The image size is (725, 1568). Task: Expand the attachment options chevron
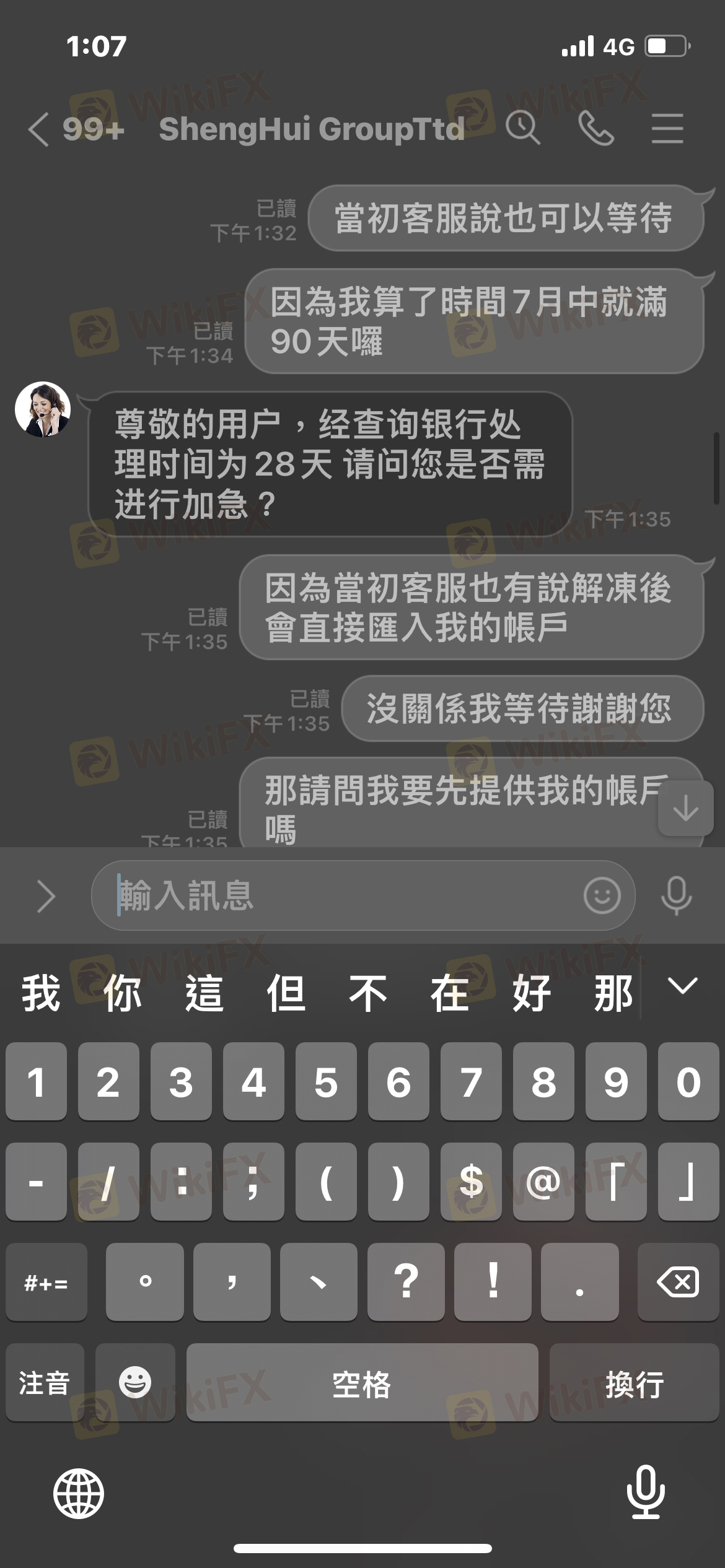(46, 896)
